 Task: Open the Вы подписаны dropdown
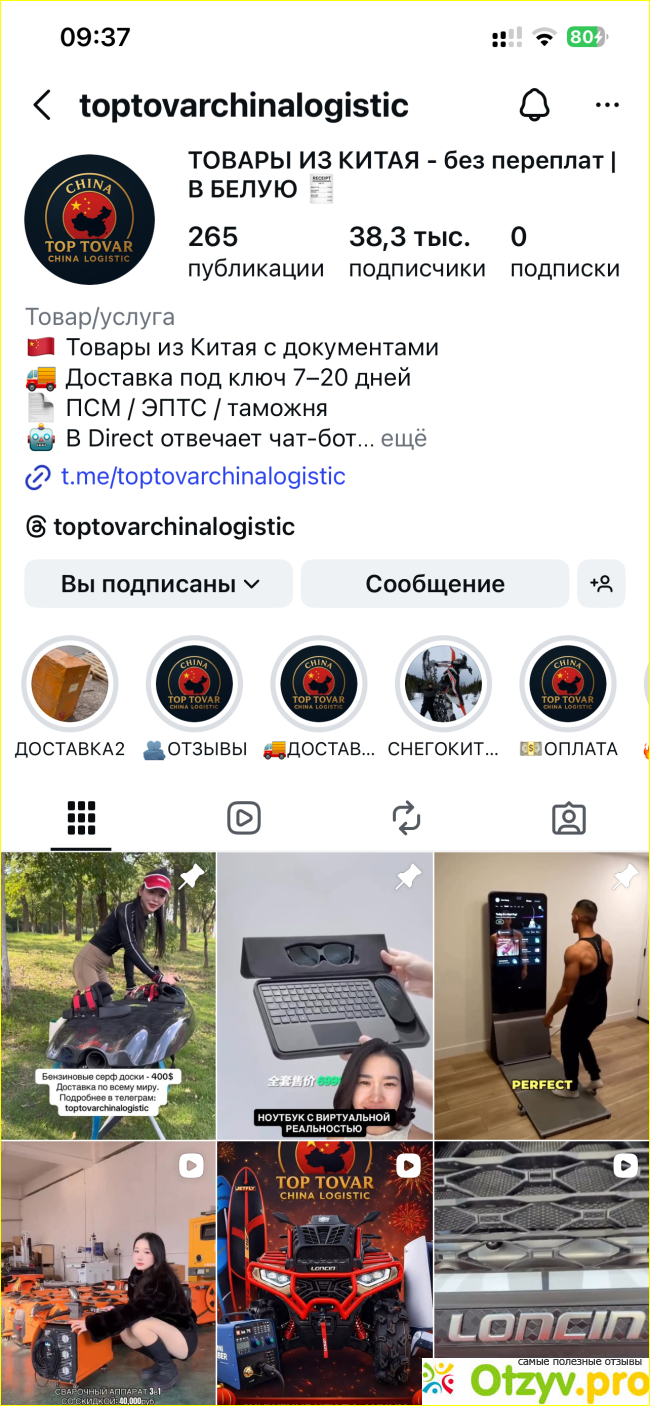[x=159, y=584]
